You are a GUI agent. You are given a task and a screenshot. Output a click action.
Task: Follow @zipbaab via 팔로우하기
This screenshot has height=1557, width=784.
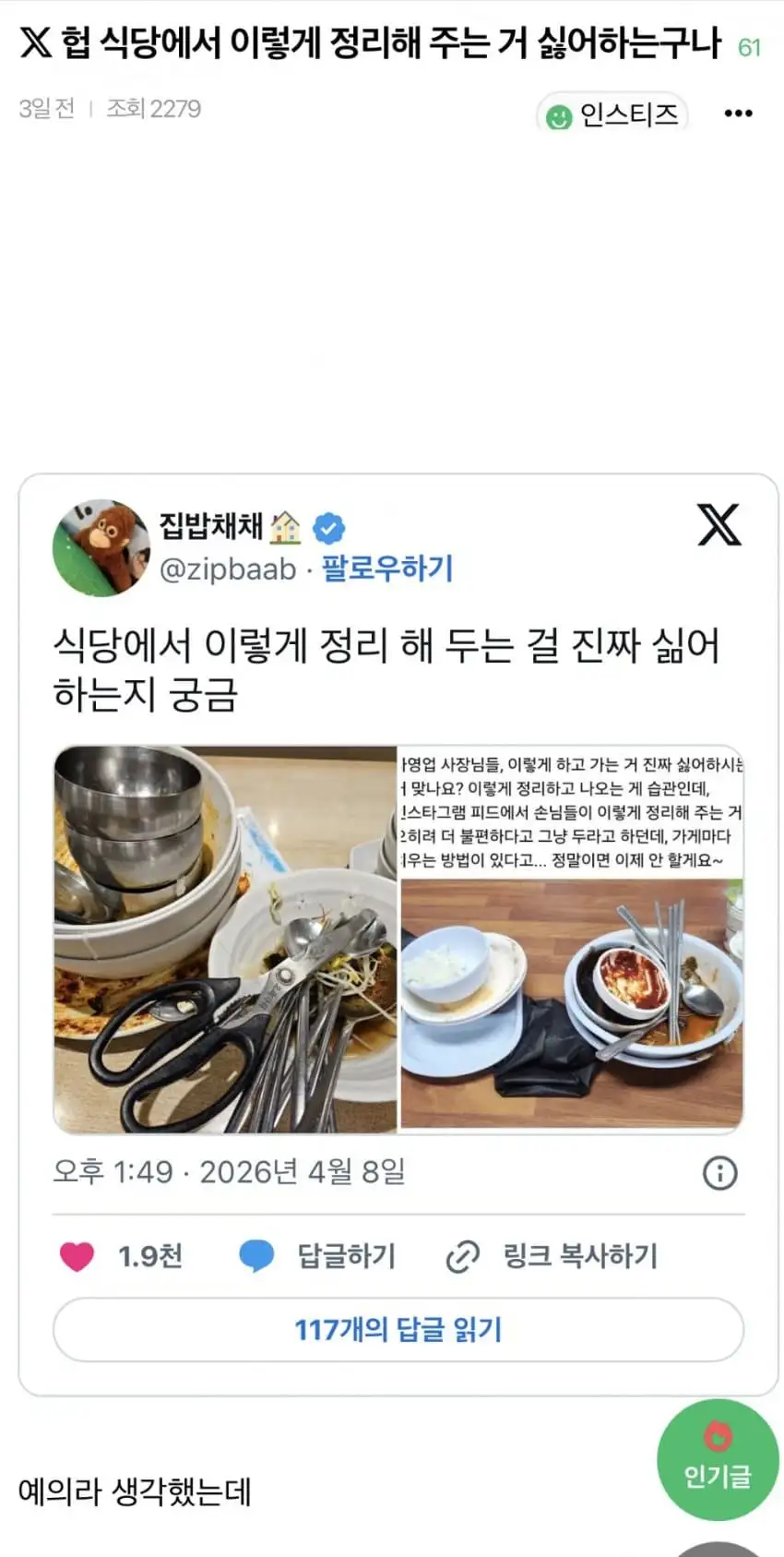tap(387, 568)
